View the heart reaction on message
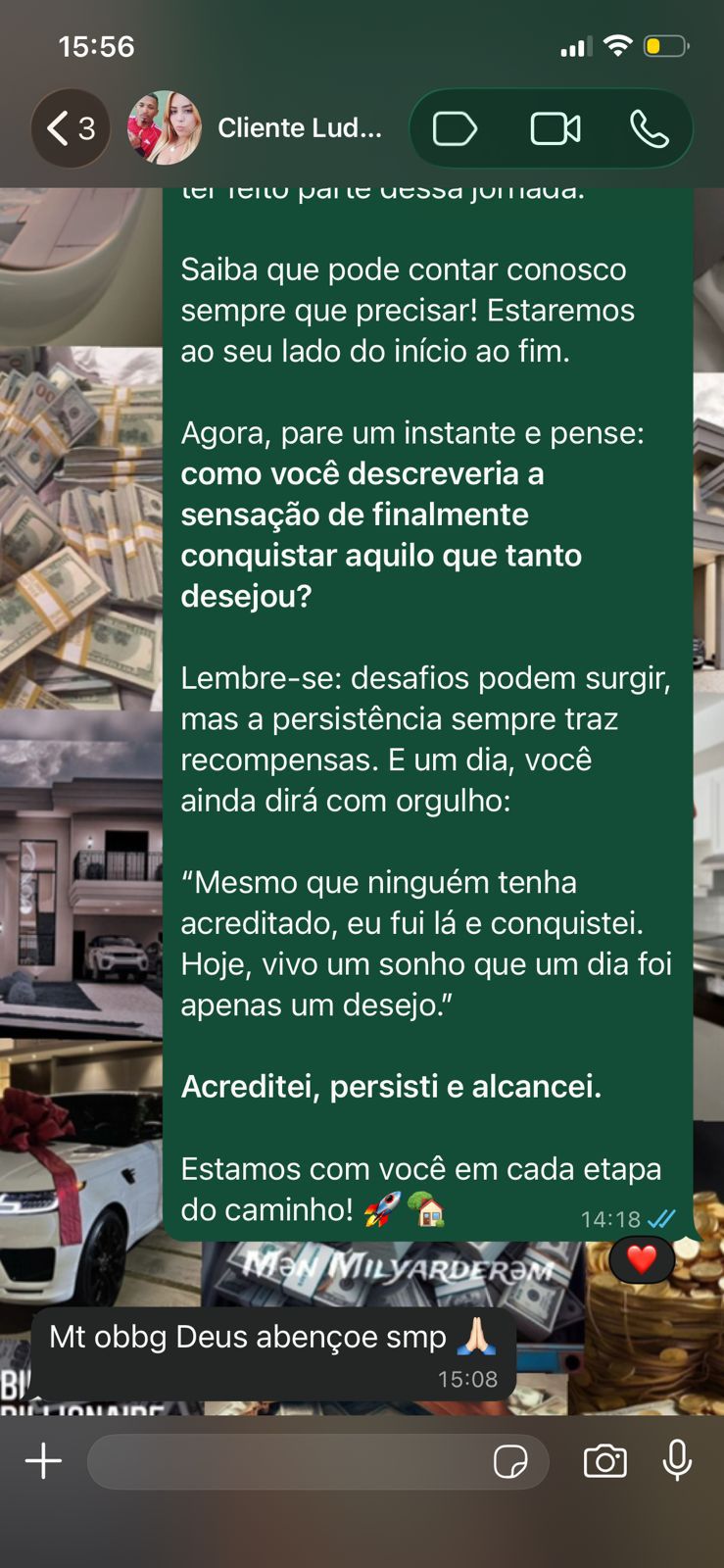 642,1259
